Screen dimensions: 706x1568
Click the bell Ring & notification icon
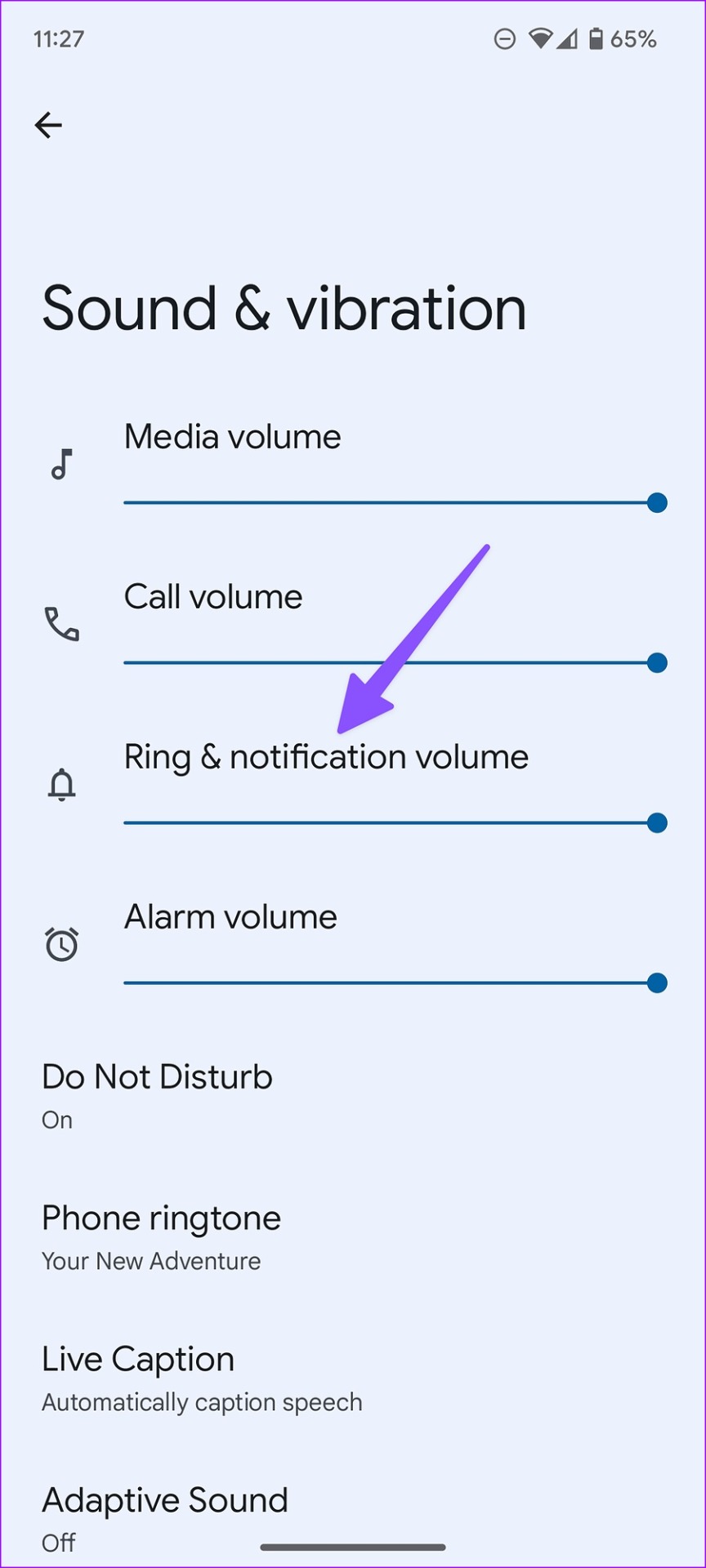pyautogui.click(x=62, y=782)
